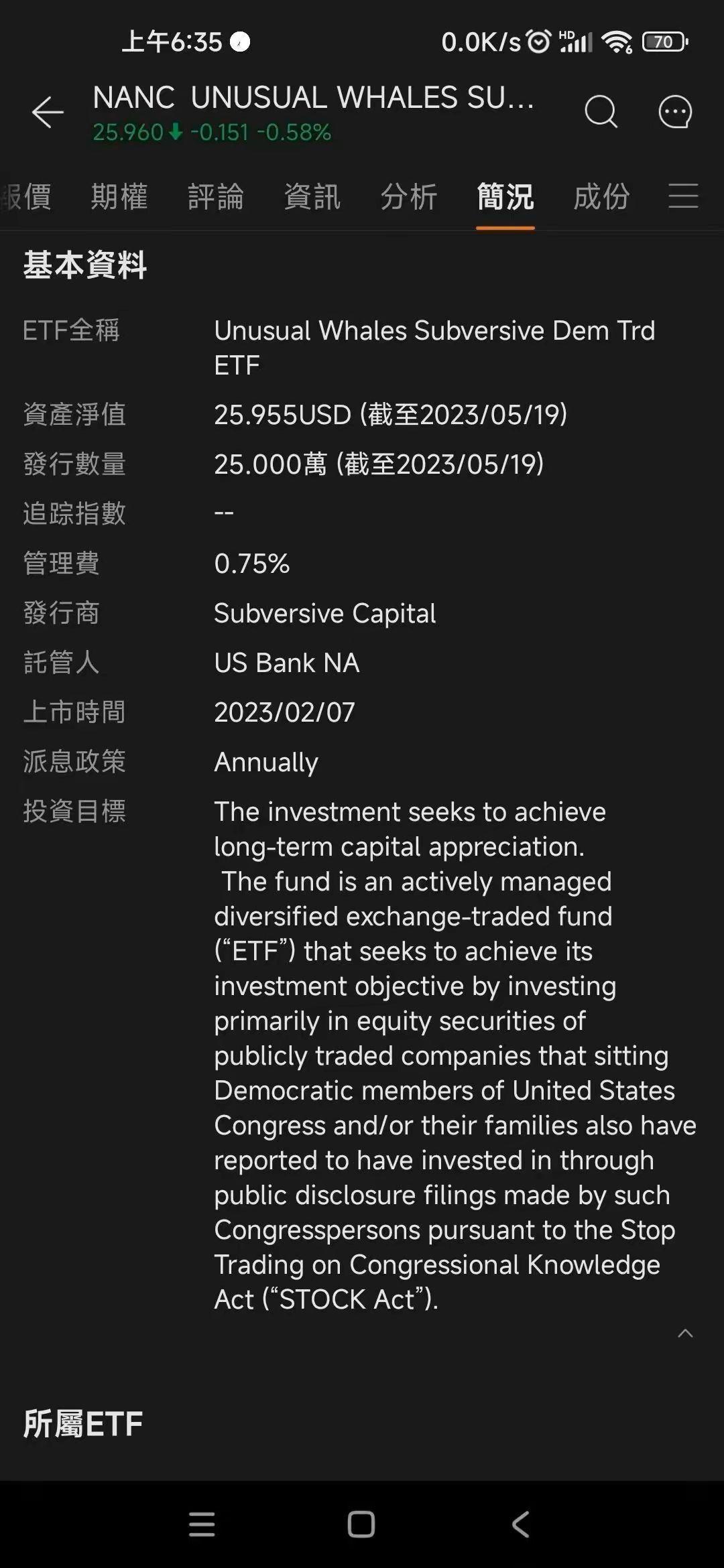Switch to the 報價 tab

tap(25, 197)
